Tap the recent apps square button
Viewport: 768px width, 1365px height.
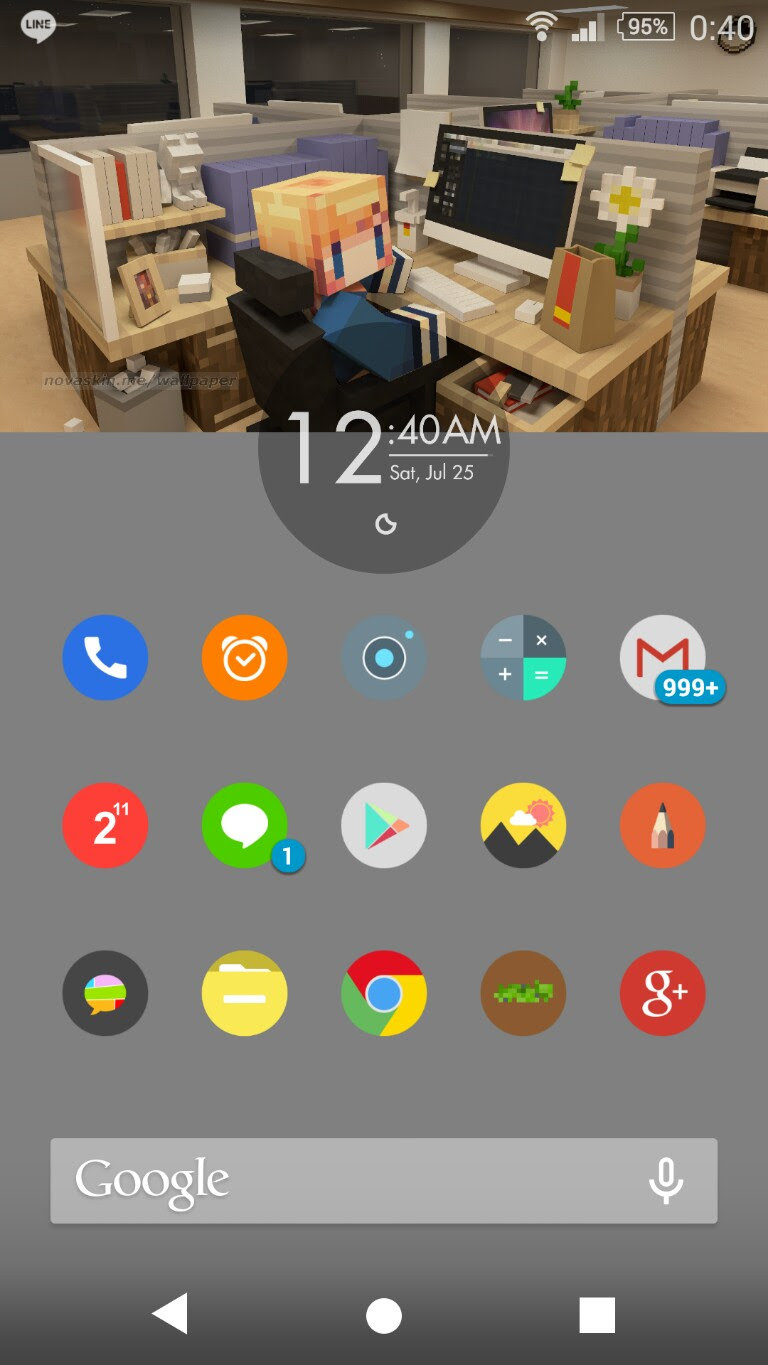(x=597, y=1315)
